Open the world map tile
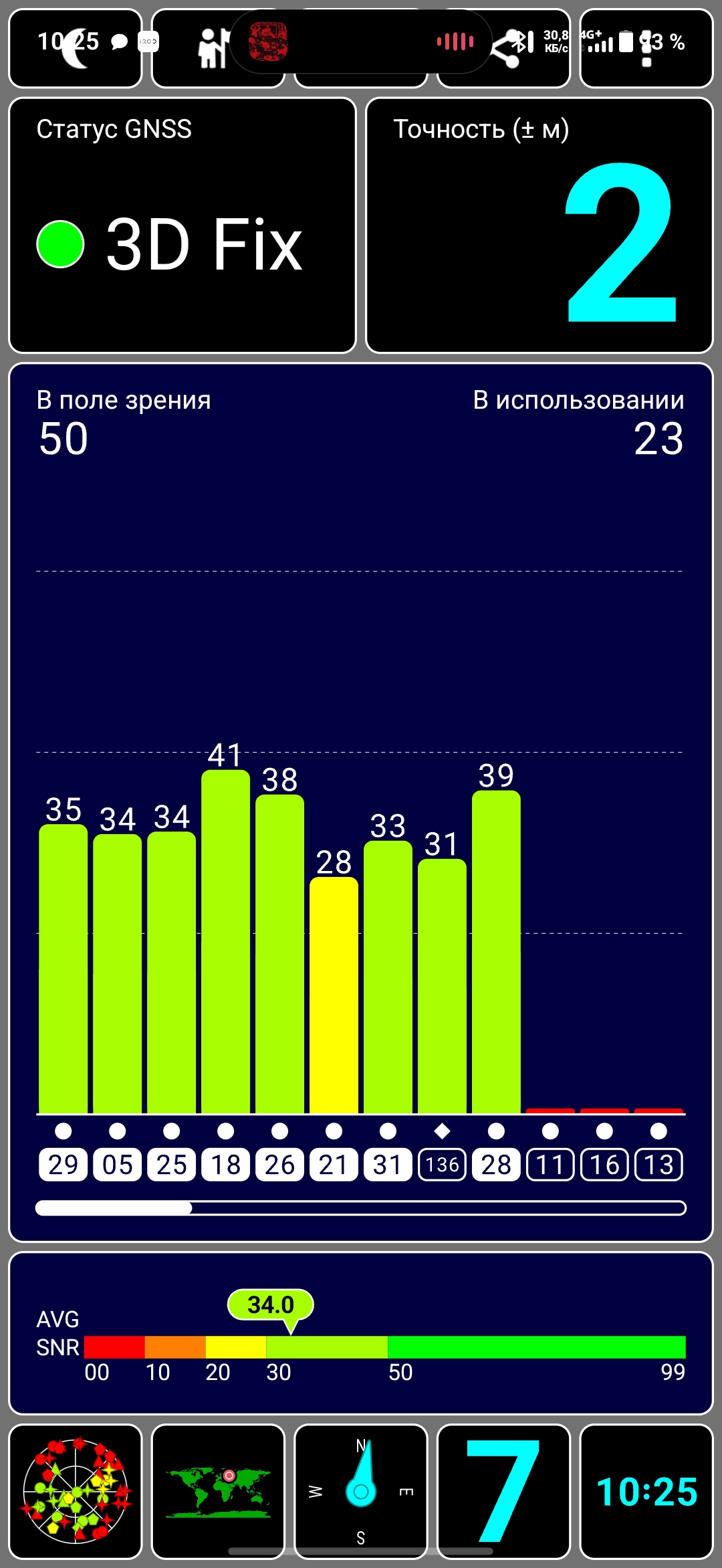This screenshot has width=722, height=1568. pos(218,1491)
